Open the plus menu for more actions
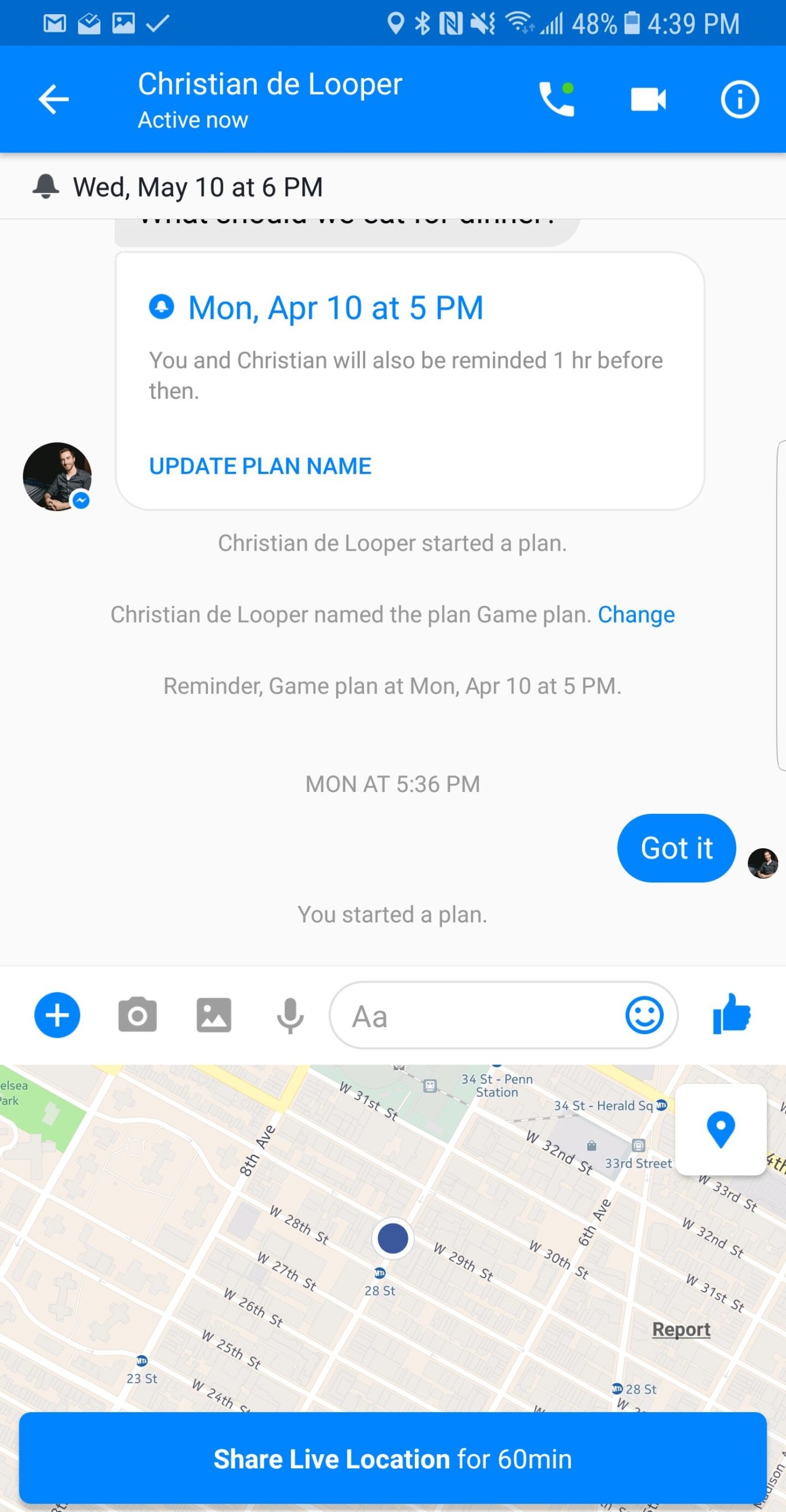786x1512 pixels. point(57,1015)
